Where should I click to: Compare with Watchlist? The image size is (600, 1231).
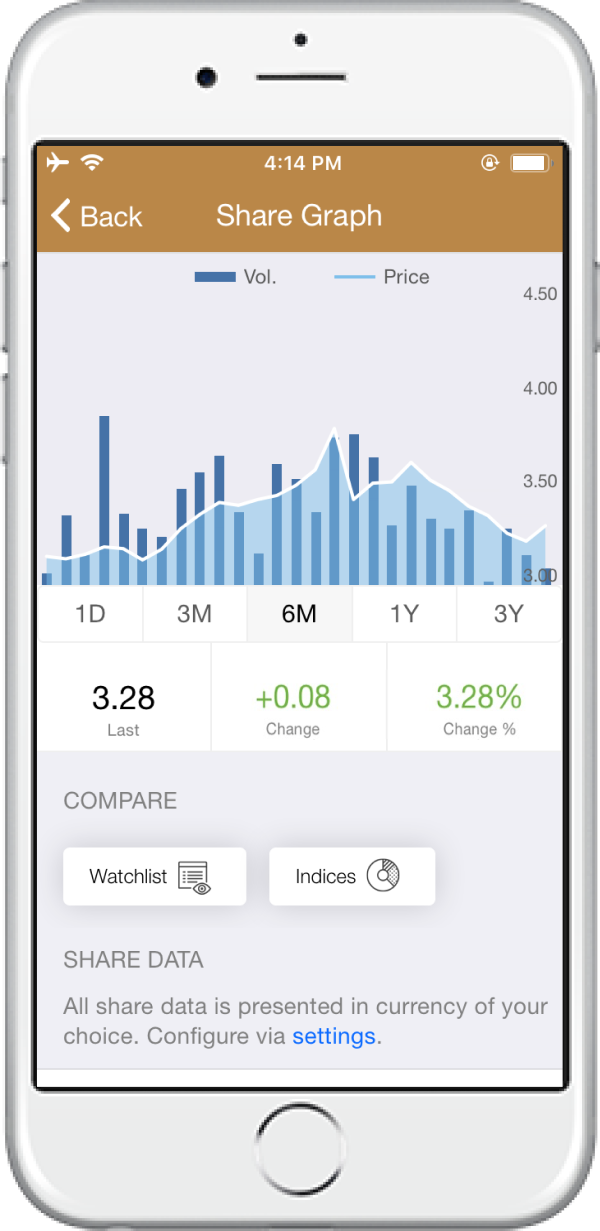coord(154,877)
